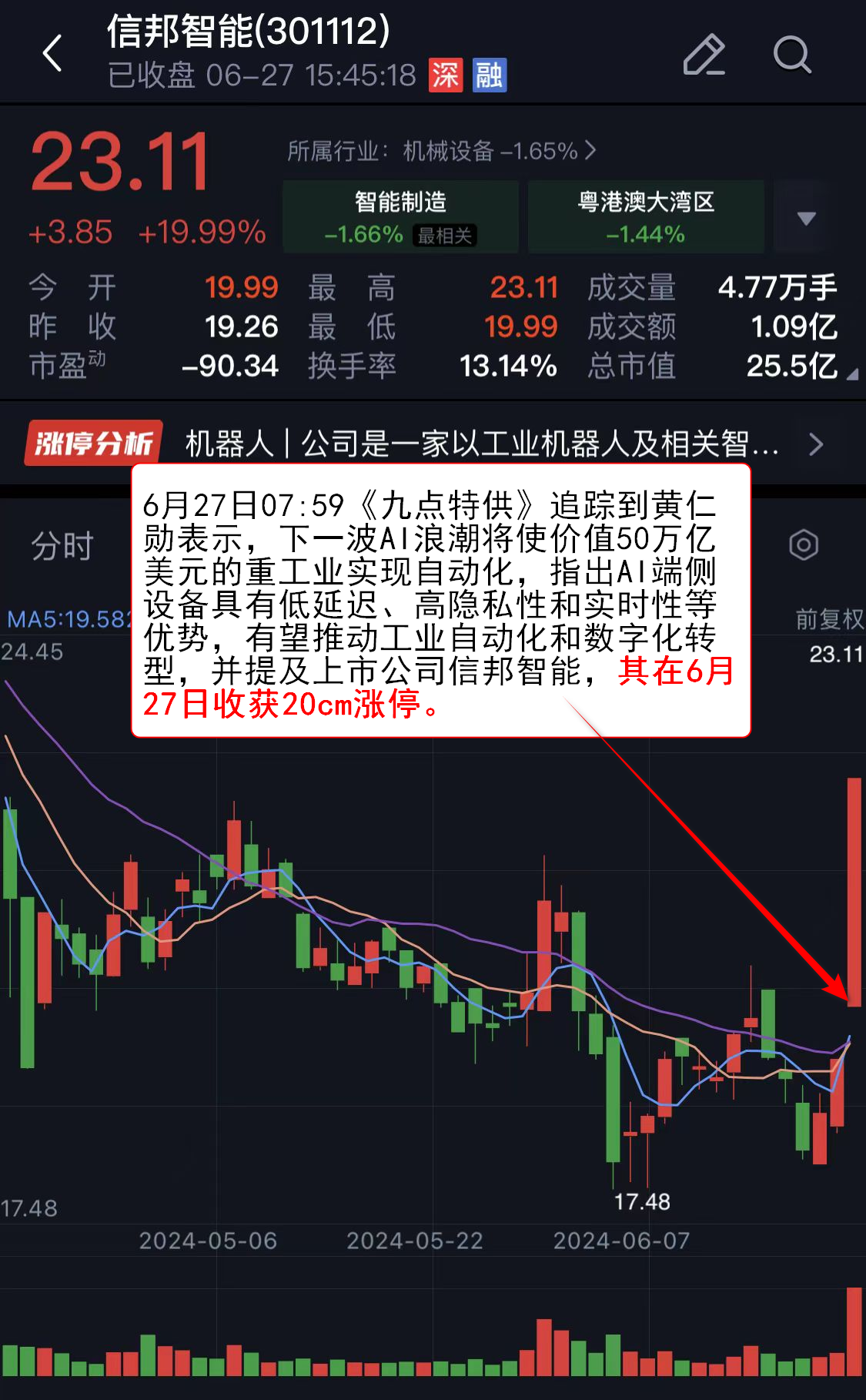Screen dimensions: 866x1400
Task: Go back using the top-left arrow
Action: (x=52, y=54)
